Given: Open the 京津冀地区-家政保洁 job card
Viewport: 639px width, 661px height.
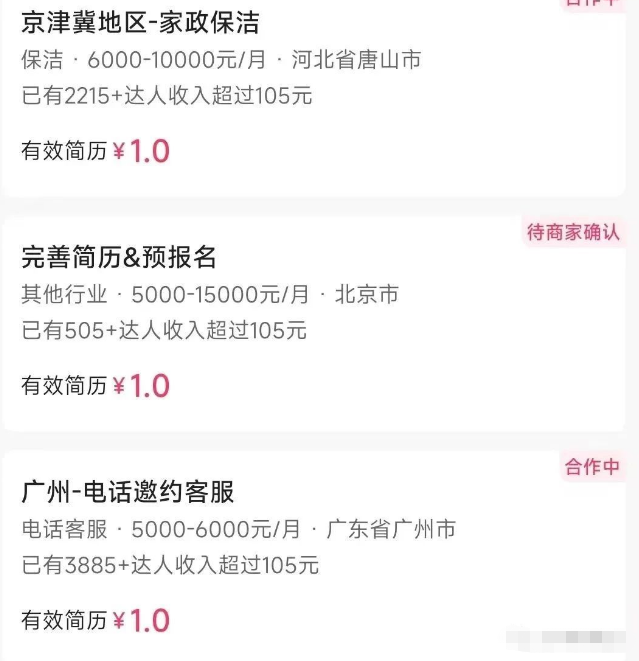Looking at the screenshot, I should 140,25.
